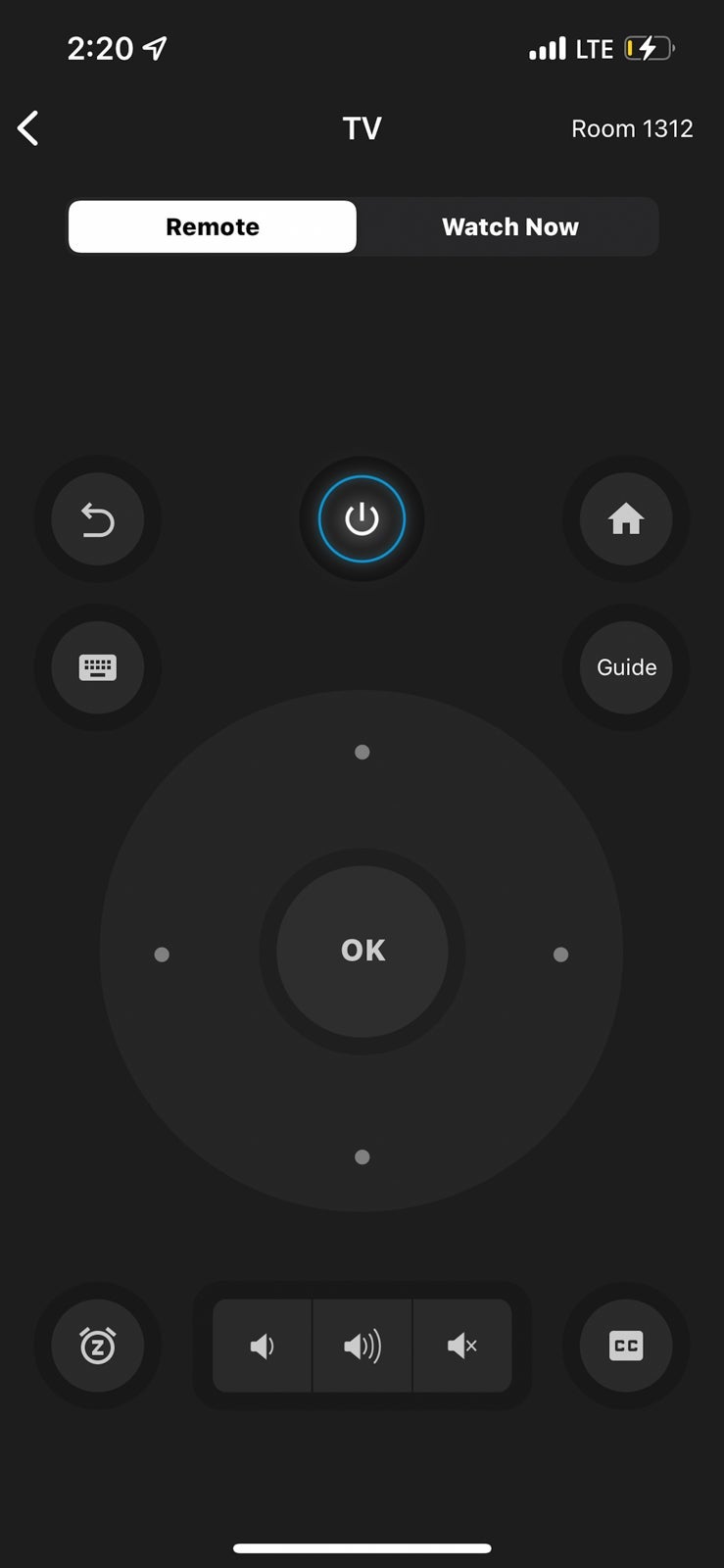The height and width of the screenshot is (1568, 724).
Task: Tap the OK button
Action: (362, 951)
